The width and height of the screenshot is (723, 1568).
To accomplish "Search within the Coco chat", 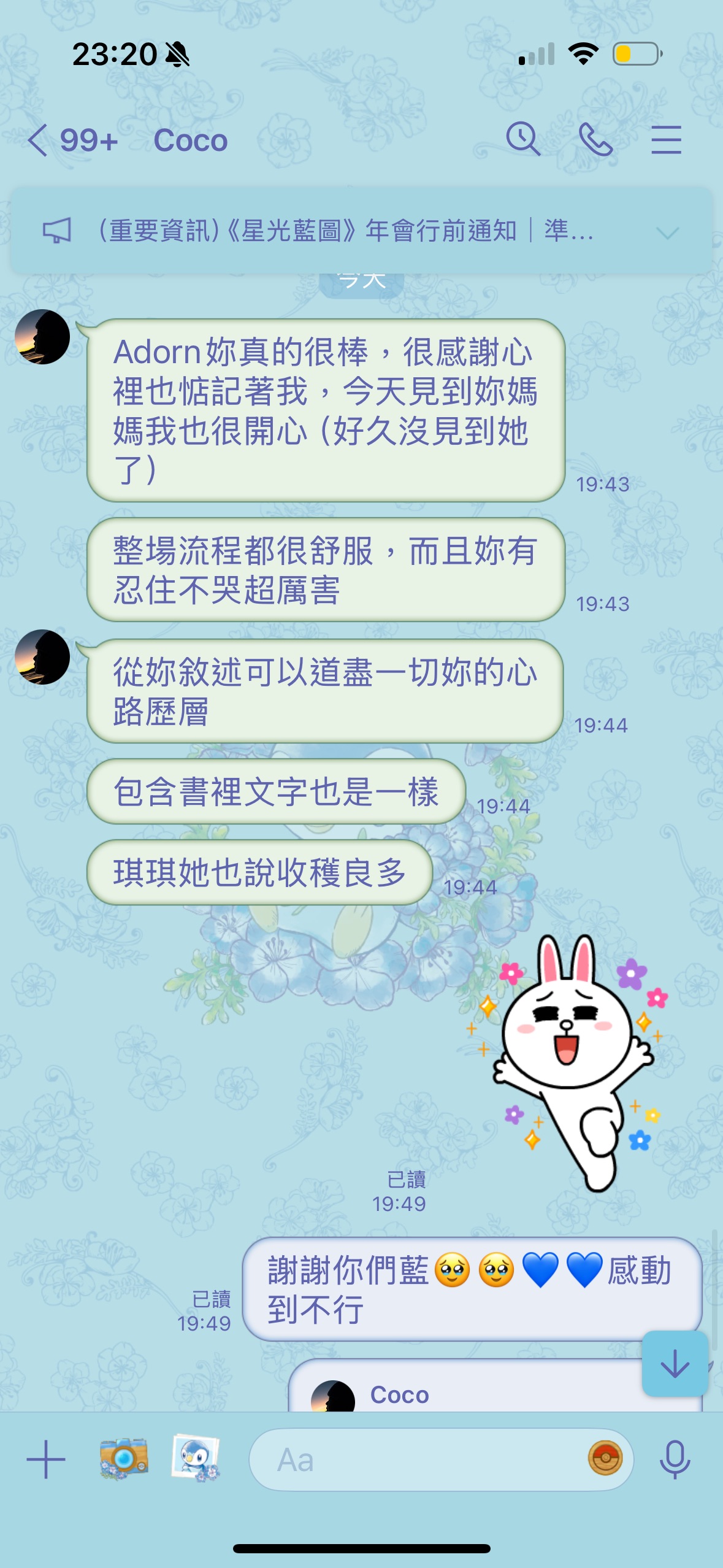I will click(x=522, y=139).
